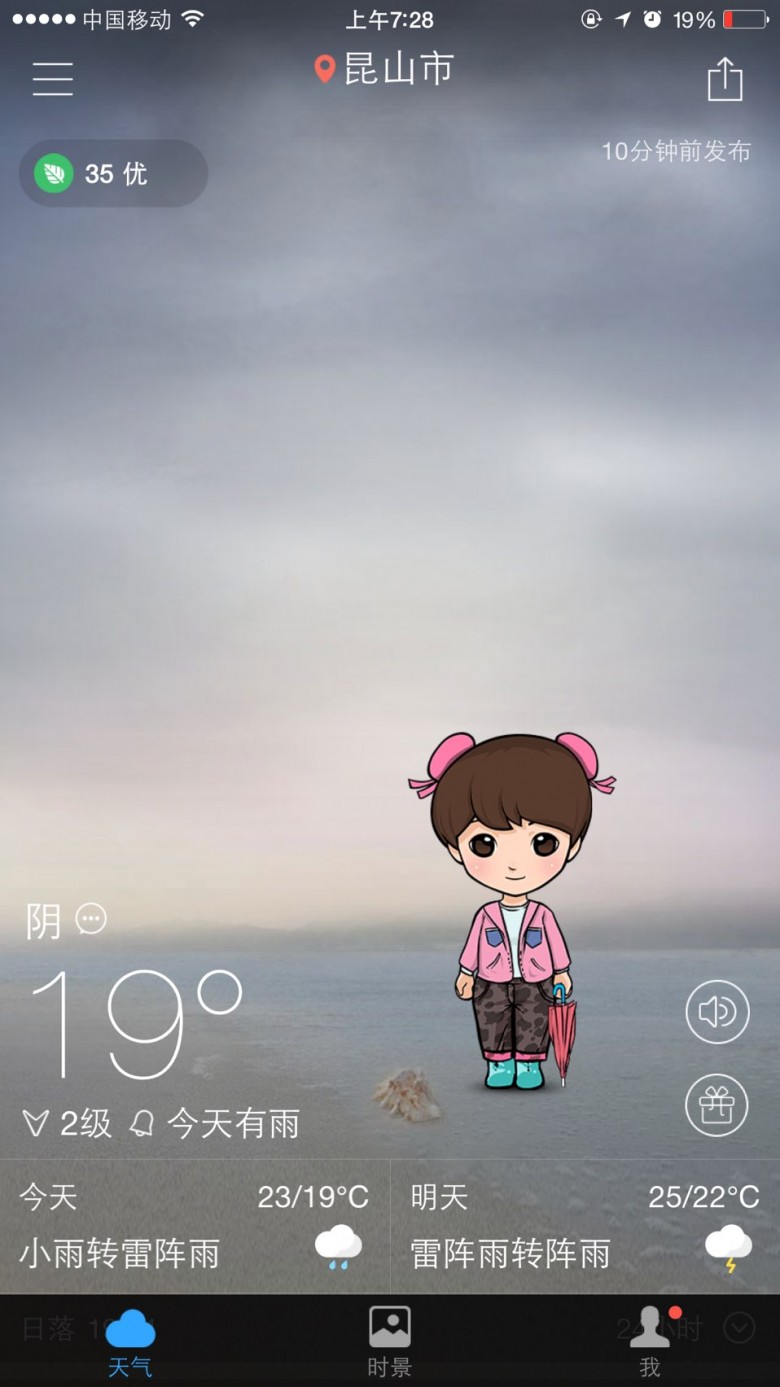780x1387 pixels.
Task: Open tomorrow's forecast 雷阵雨转阵雨
Action: 585,1226
